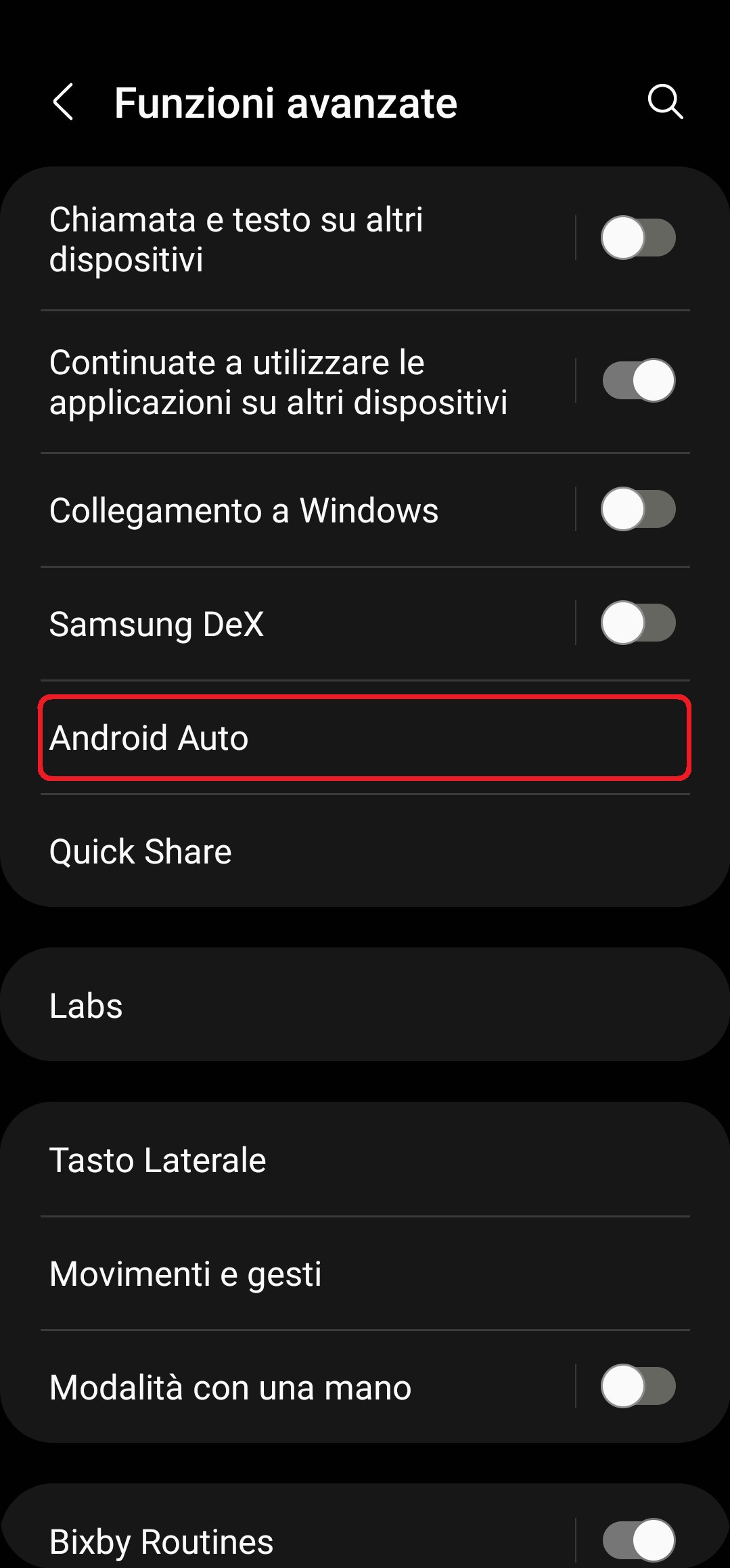The width and height of the screenshot is (730, 1568).
Task: Turn off the Bixby Routines switch
Action: click(638, 1540)
